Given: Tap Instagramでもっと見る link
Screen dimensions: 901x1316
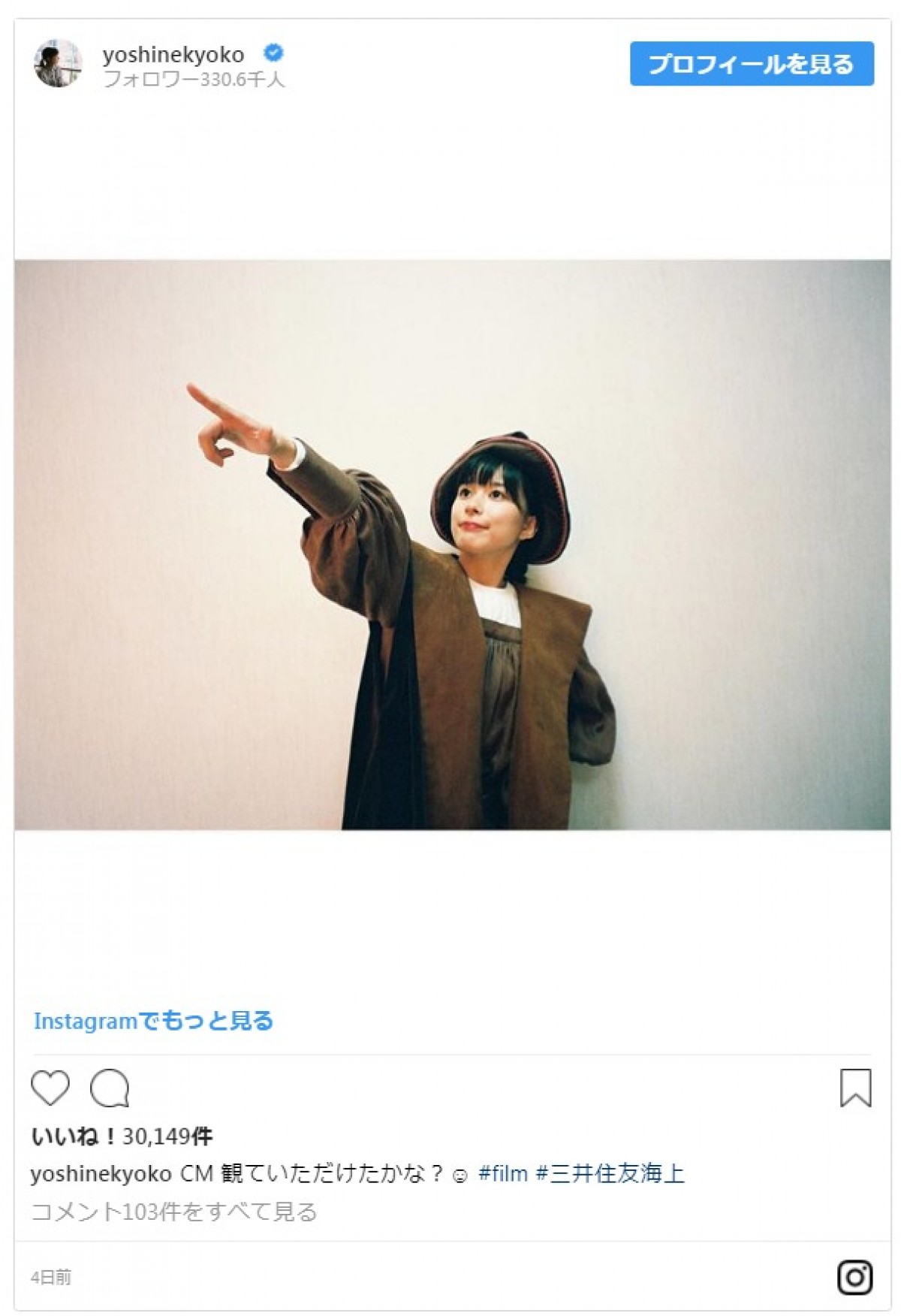Looking at the screenshot, I should pos(153,1021).
